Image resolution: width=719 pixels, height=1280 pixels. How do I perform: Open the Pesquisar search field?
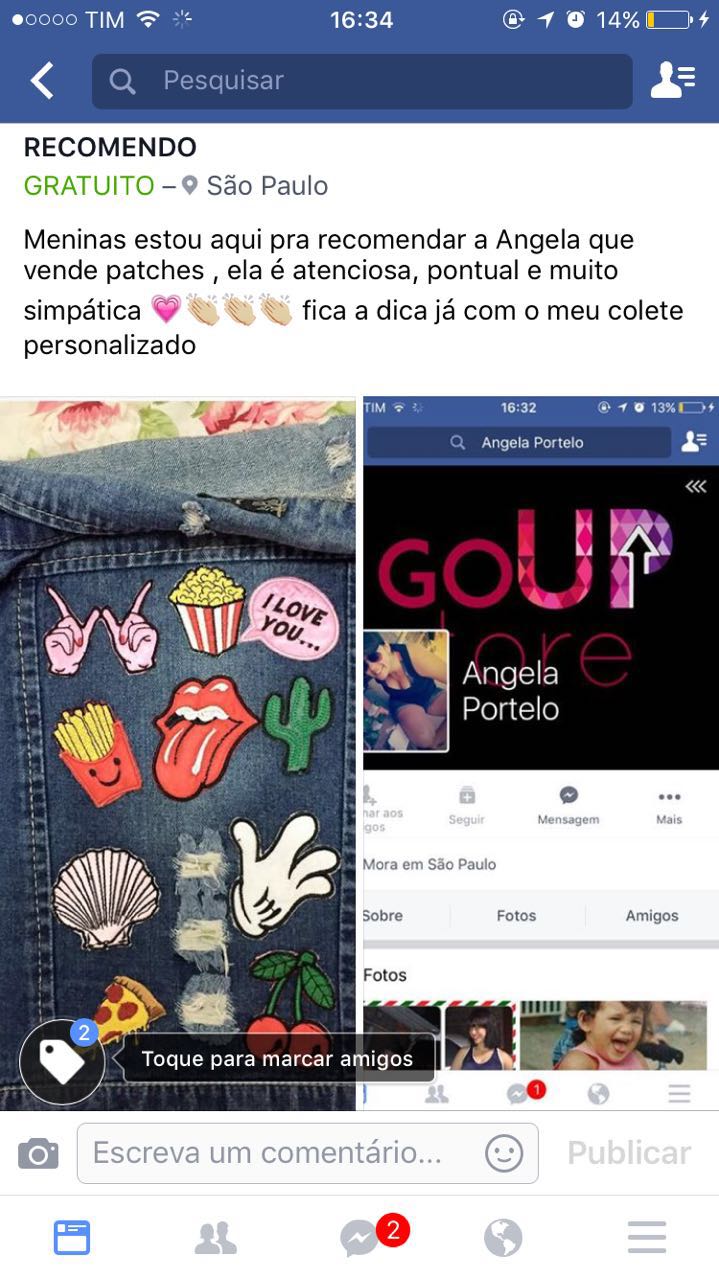point(362,81)
